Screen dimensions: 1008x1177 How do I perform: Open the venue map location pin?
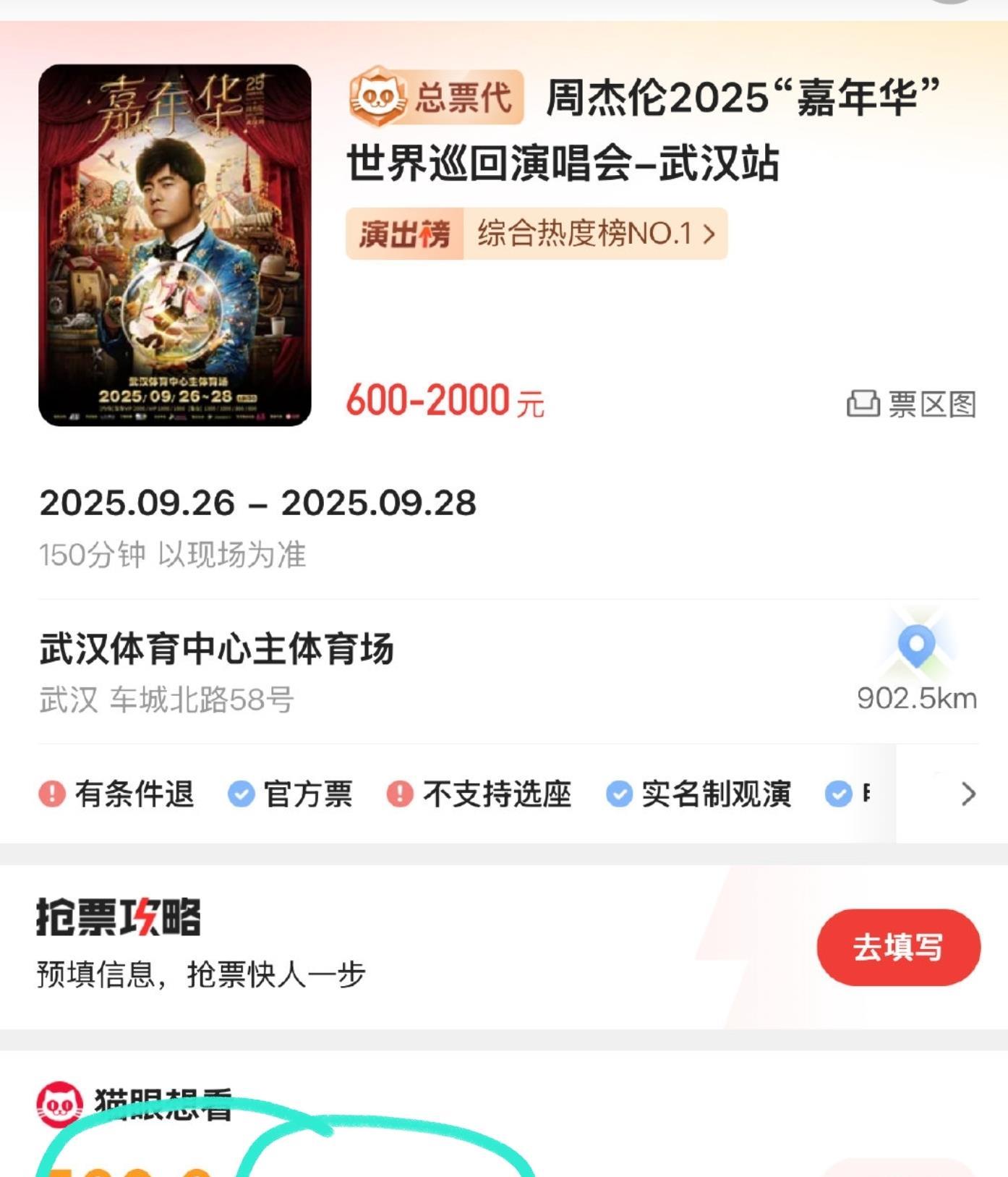(916, 646)
